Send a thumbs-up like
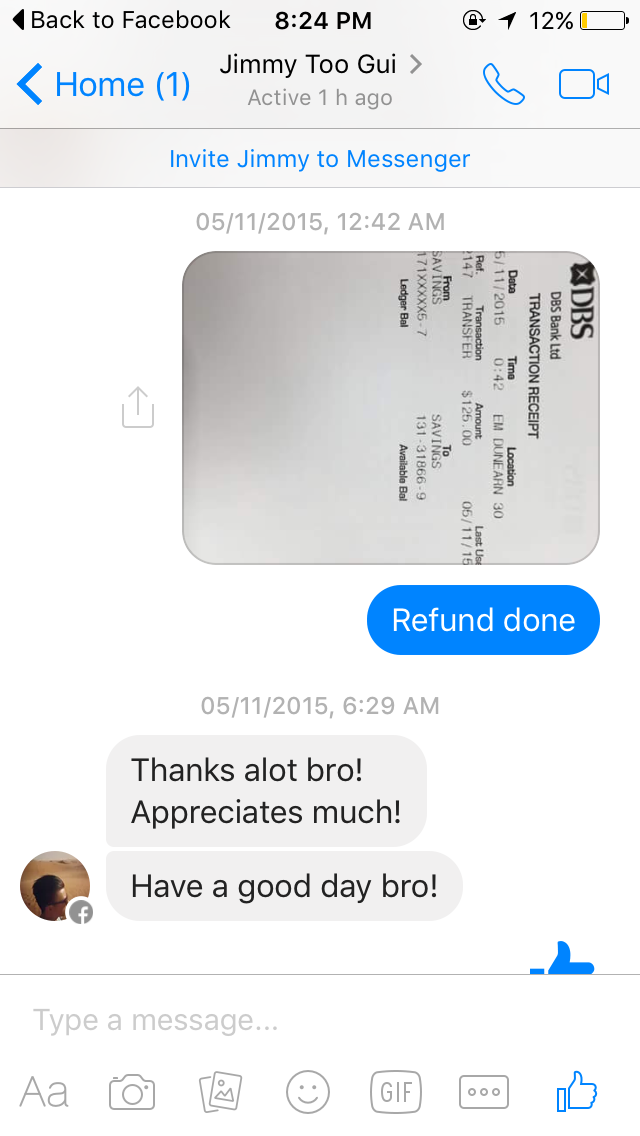 tap(577, 1090)
